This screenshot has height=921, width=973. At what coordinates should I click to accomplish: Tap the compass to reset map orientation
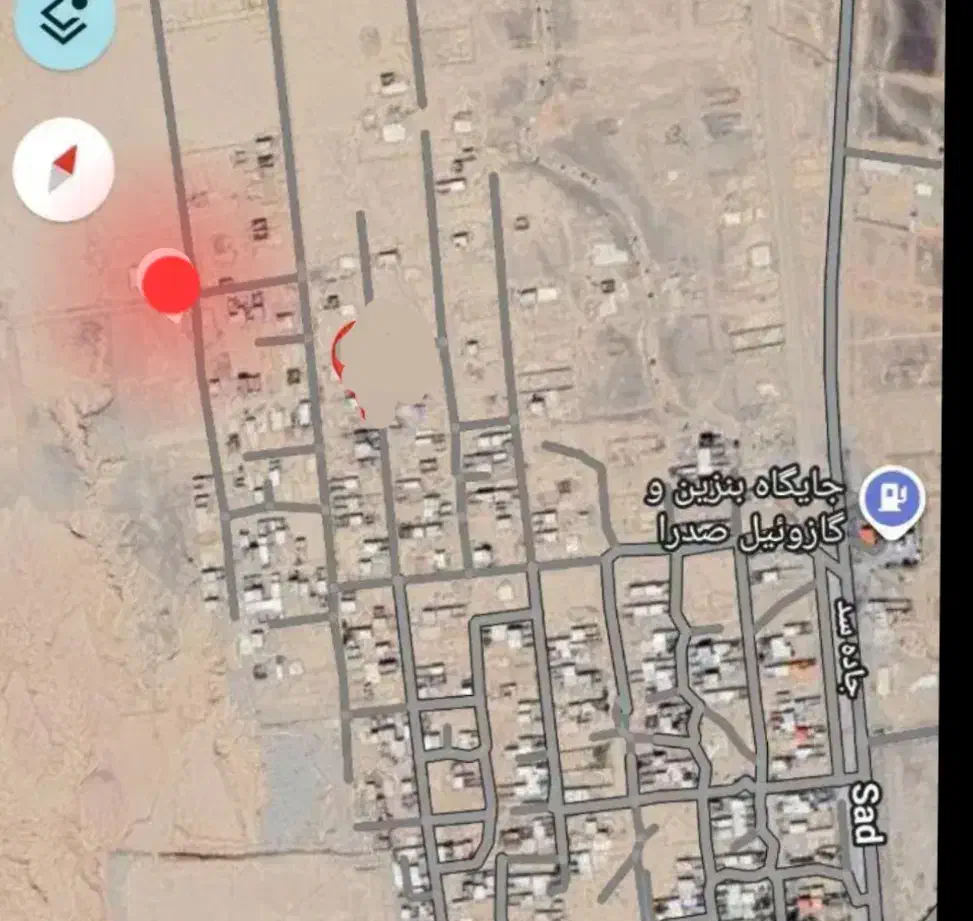63,169
